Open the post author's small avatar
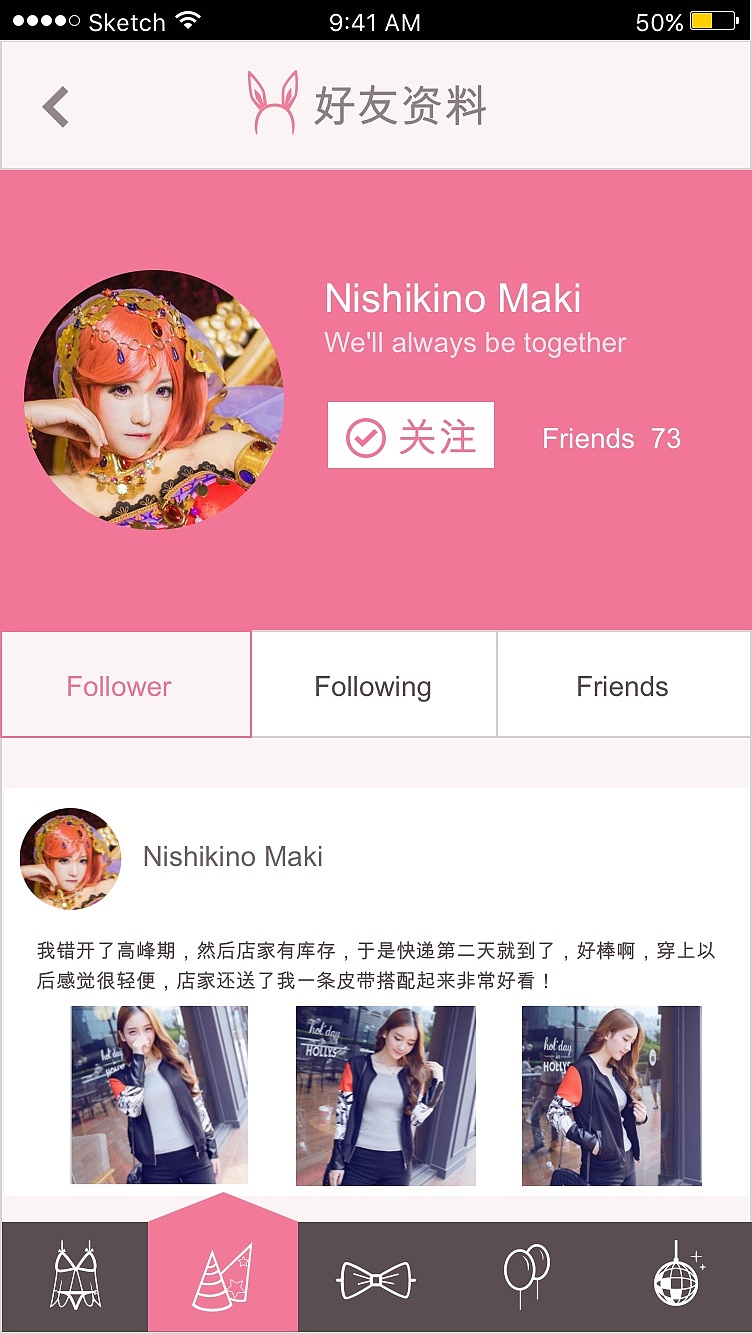 coord(70,858)
